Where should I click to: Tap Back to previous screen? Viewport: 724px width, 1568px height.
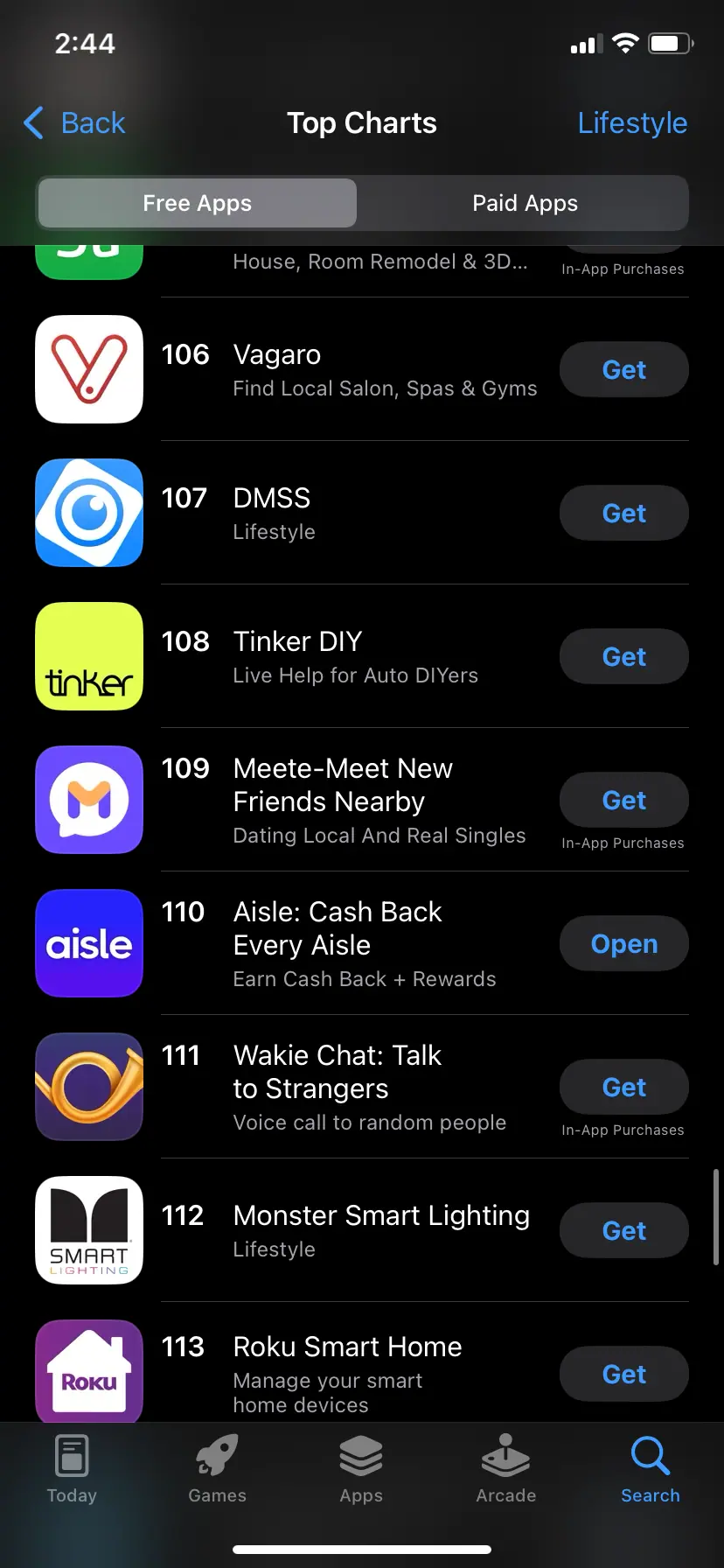tap(73, 122)
